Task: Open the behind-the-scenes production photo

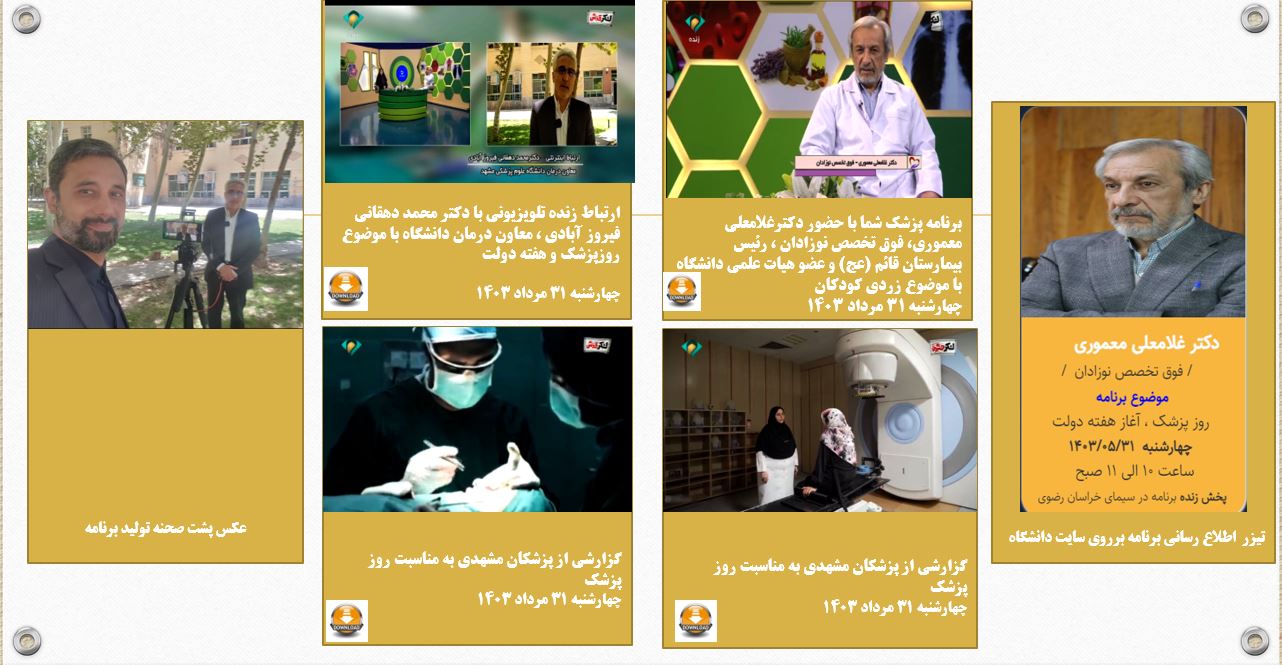Action: (x=165, y=225)
